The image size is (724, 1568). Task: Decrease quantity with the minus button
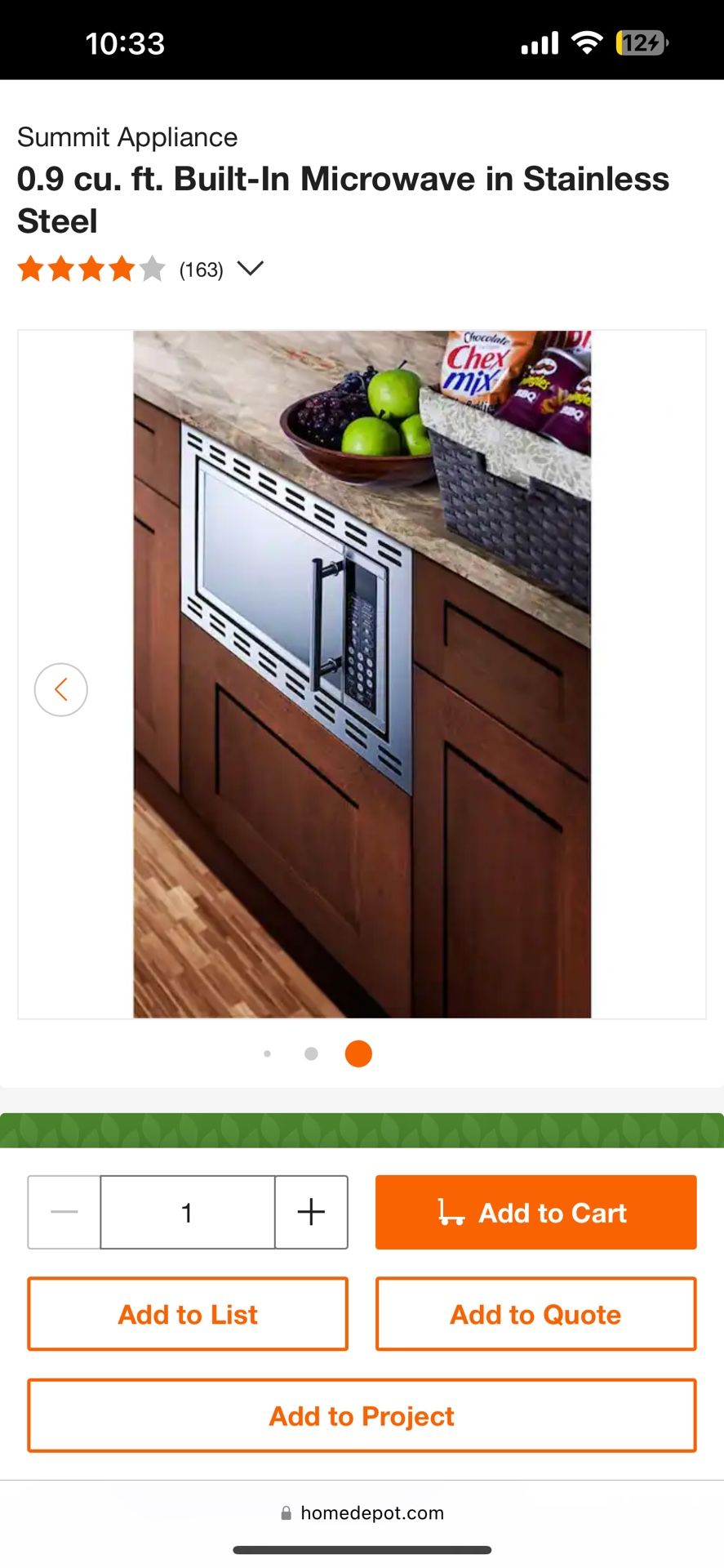(64, 1212)
